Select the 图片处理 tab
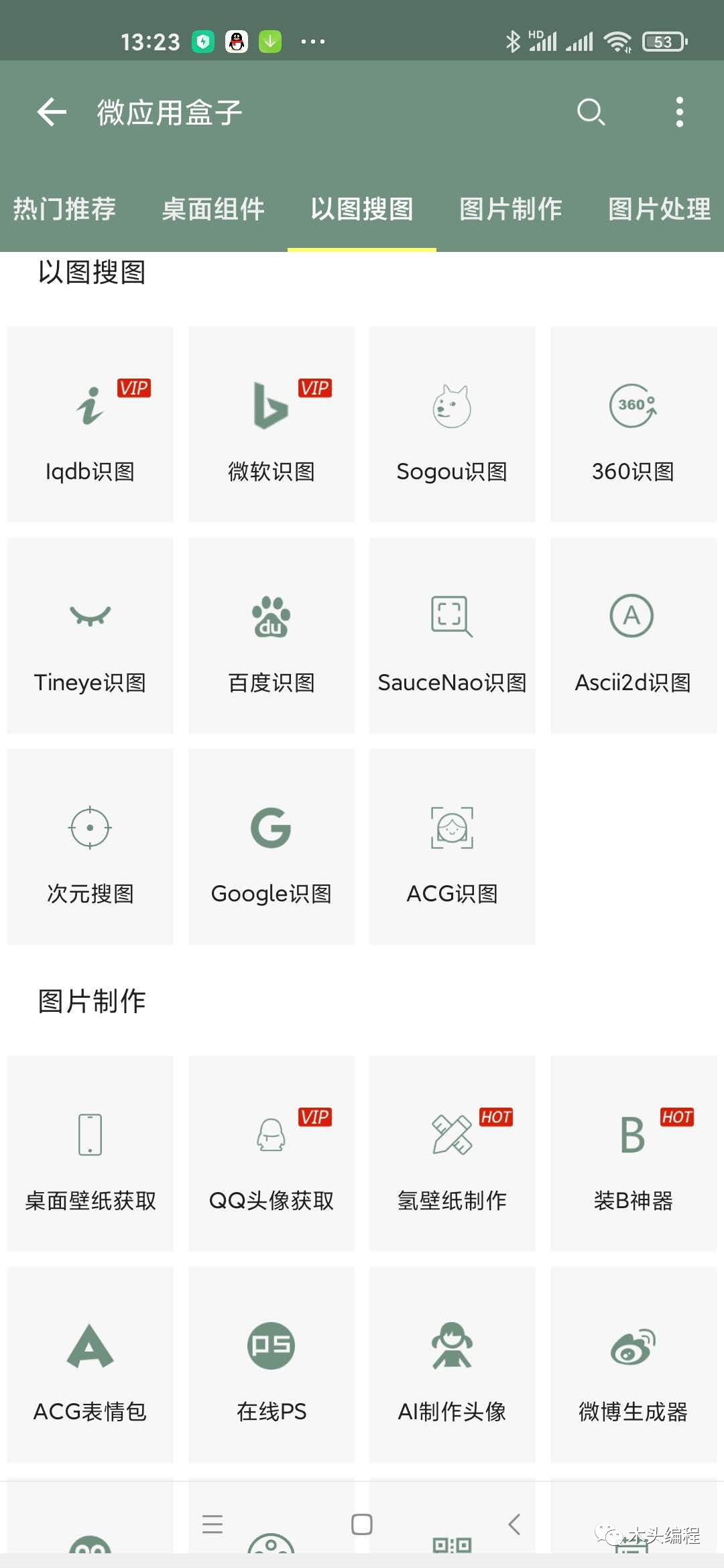Image resolution: width=724 pixels, height=1568 pixels. click(660, 209)
